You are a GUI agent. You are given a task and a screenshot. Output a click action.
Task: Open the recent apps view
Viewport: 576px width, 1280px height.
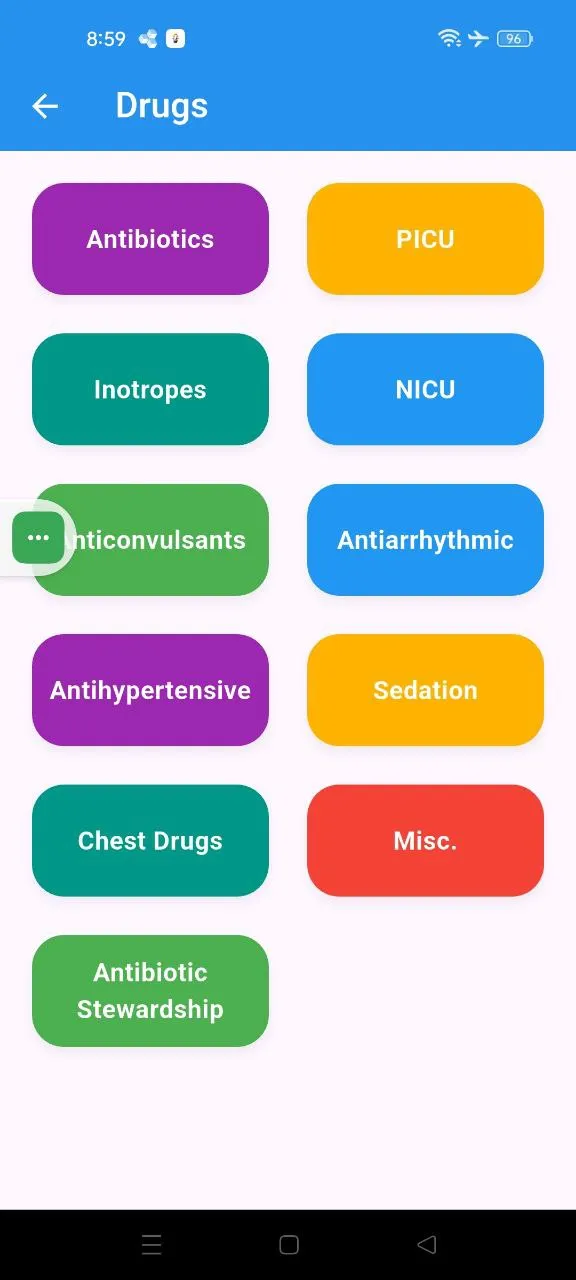coord(152,1245)
